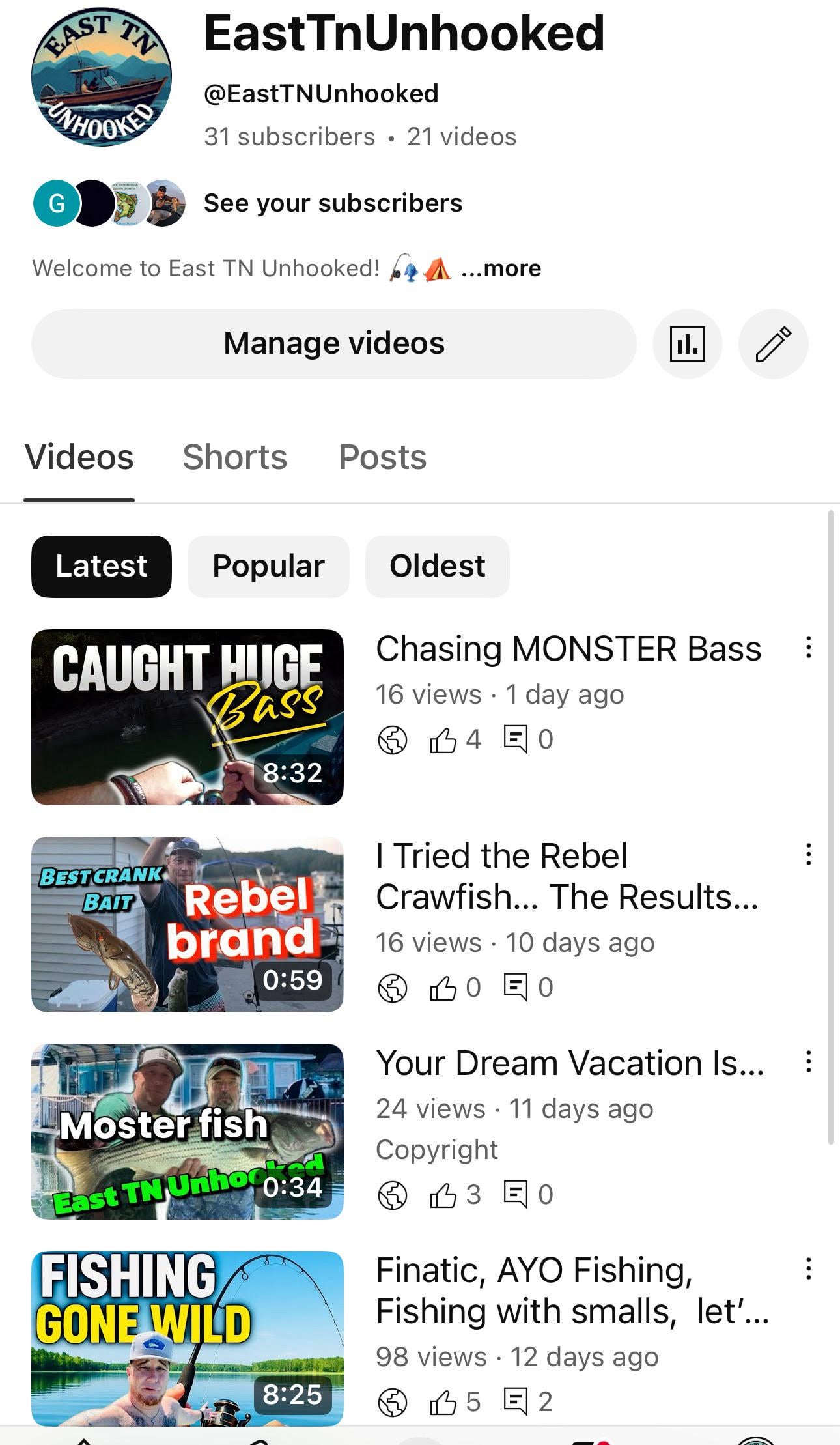Open channel analytics chart icon
Image resolution: width=840 pixels, height=1445 pixels.
pos(687,343)
